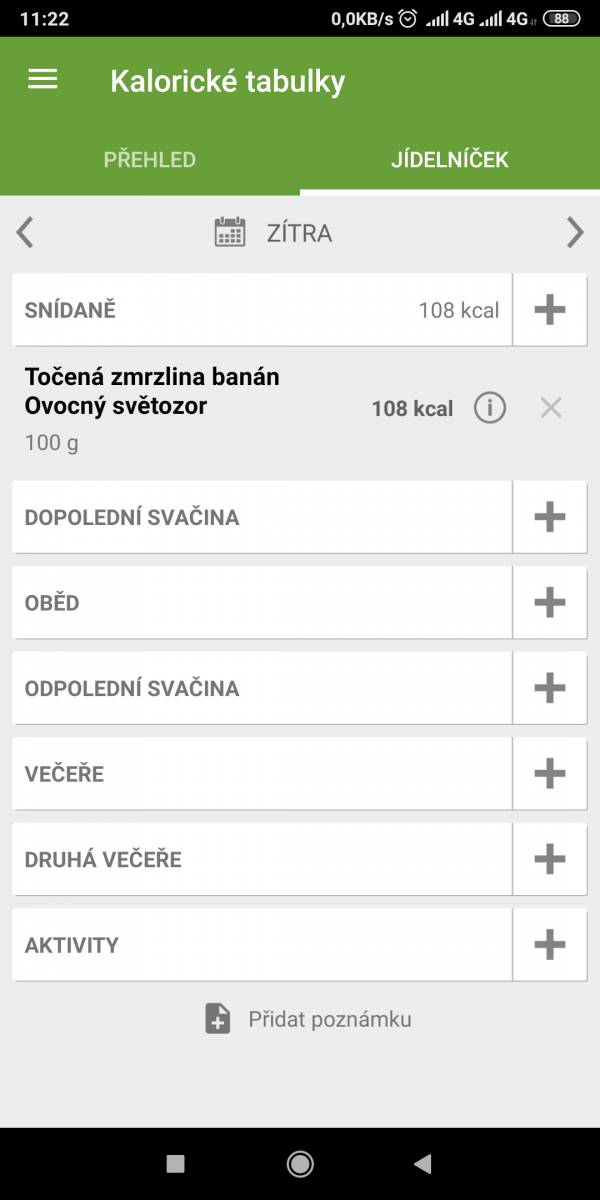Switch to the PŘEHLED tab
The image size is (600, 1200).
(x=150, y=160)
